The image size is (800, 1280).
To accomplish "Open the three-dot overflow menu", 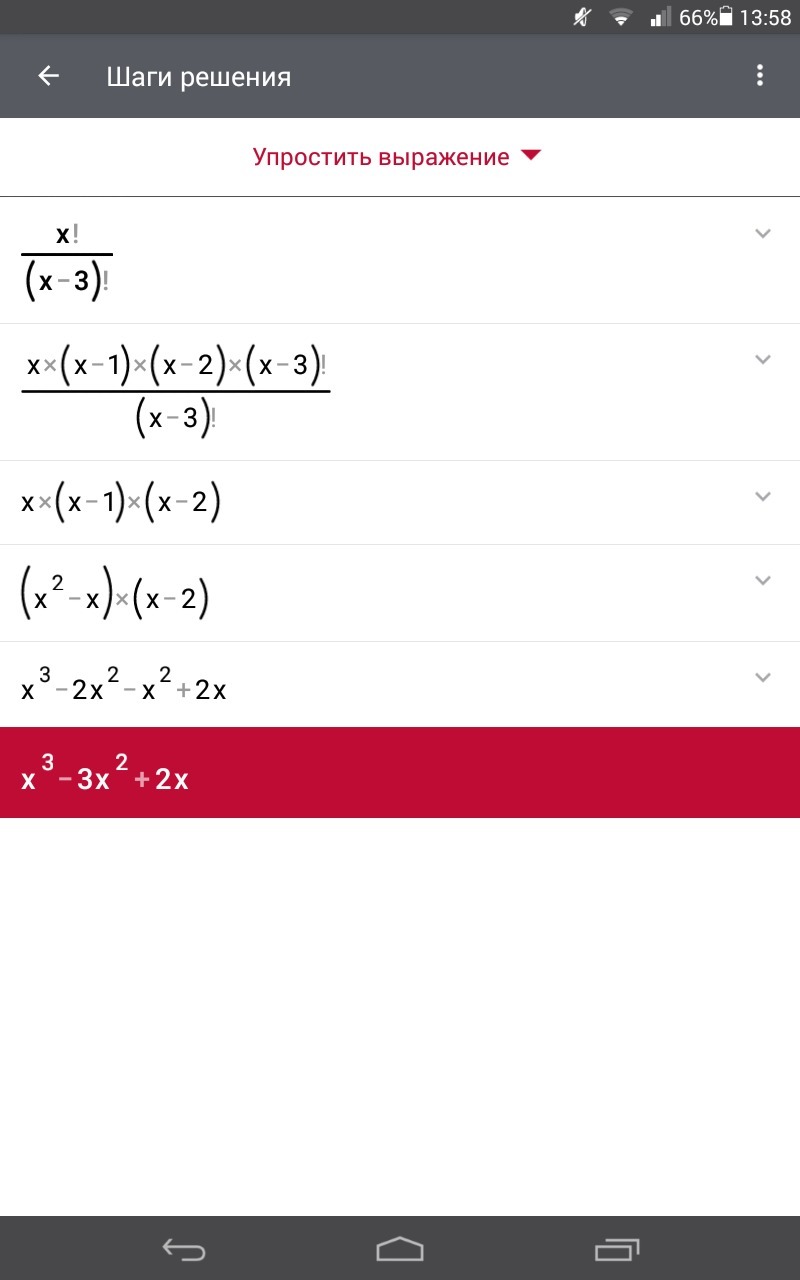I will [x=760, y=76].
